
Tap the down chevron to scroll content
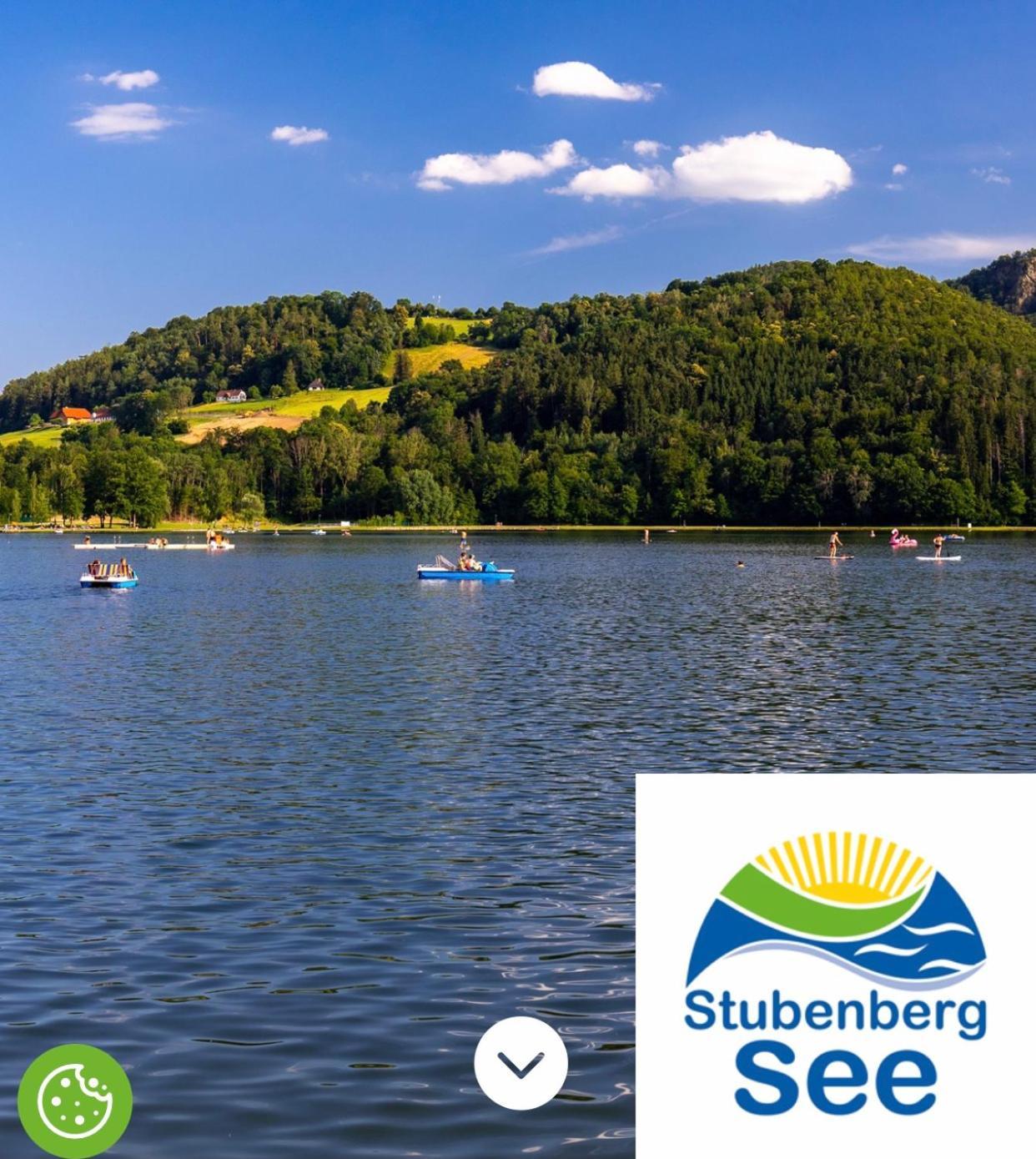tap(521, 1063)
